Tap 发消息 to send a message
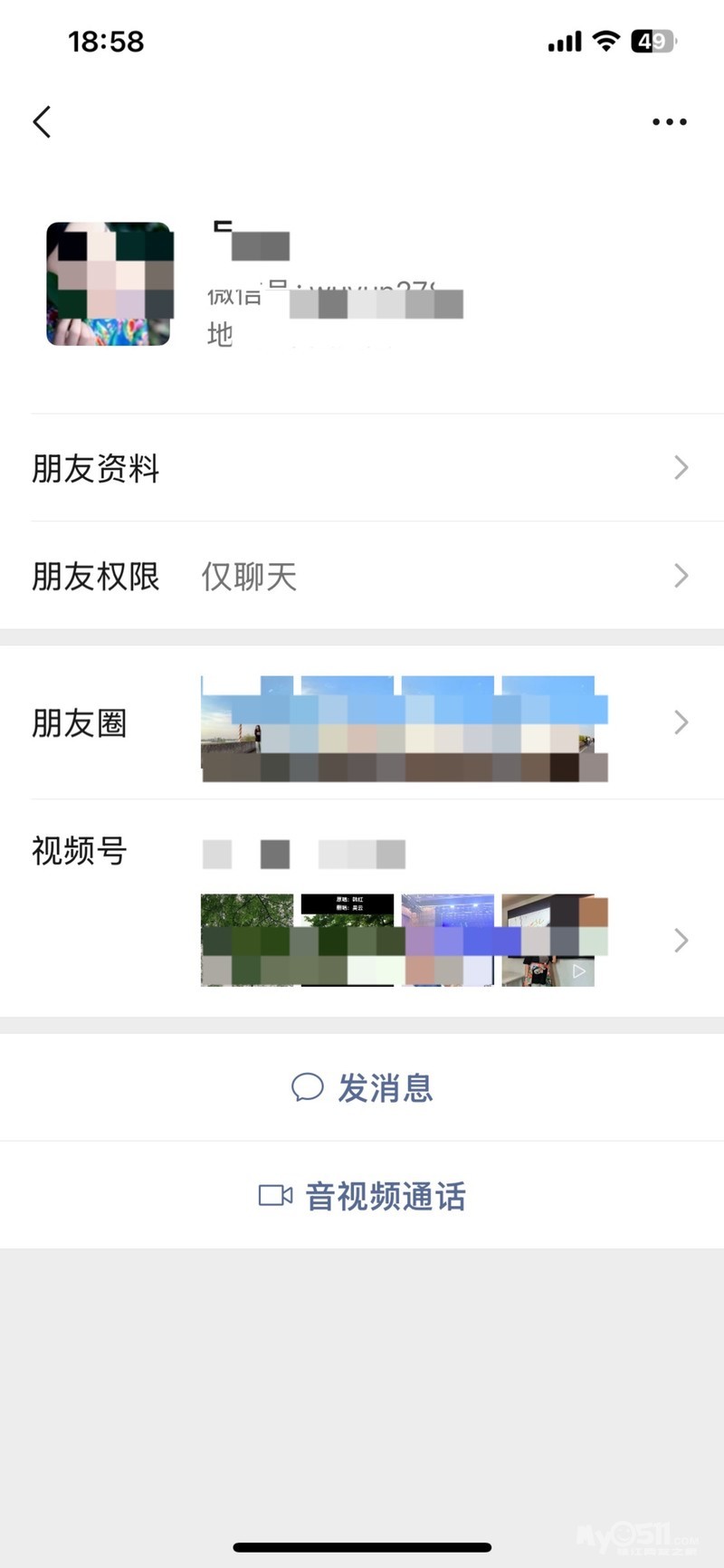 (x=362, y=1087)
